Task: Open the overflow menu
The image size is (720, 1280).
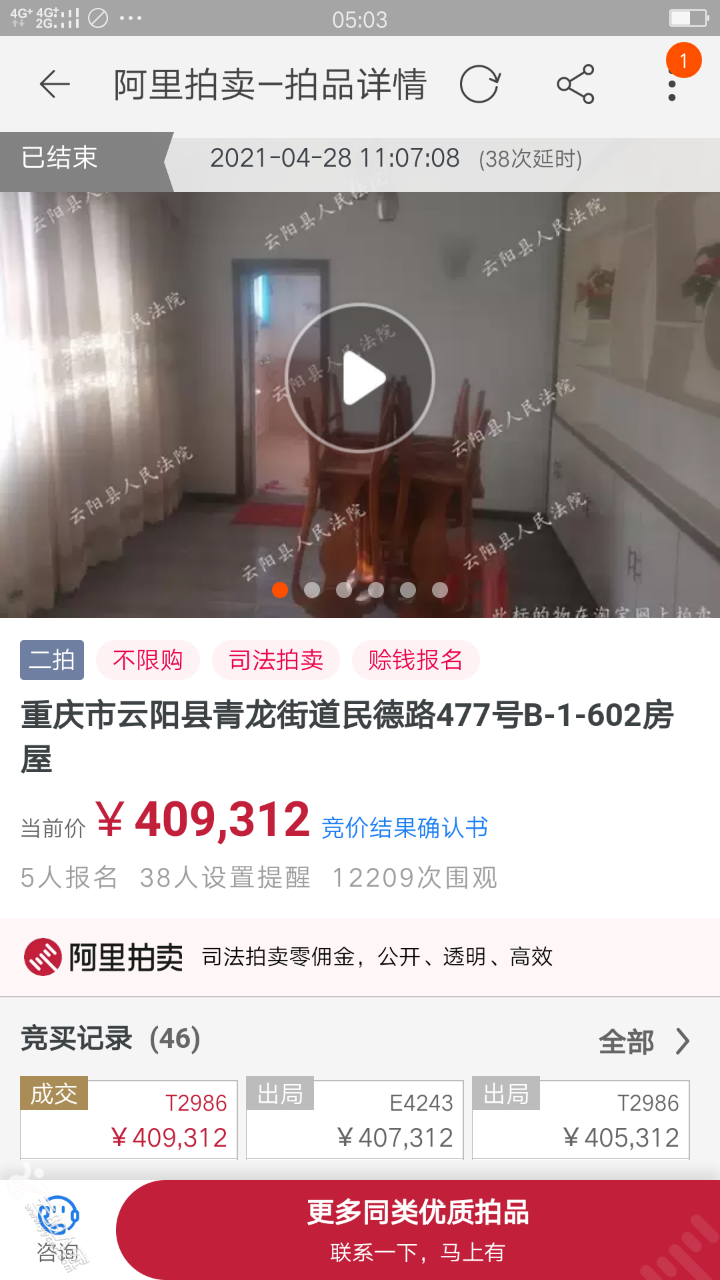Action: 672,85
